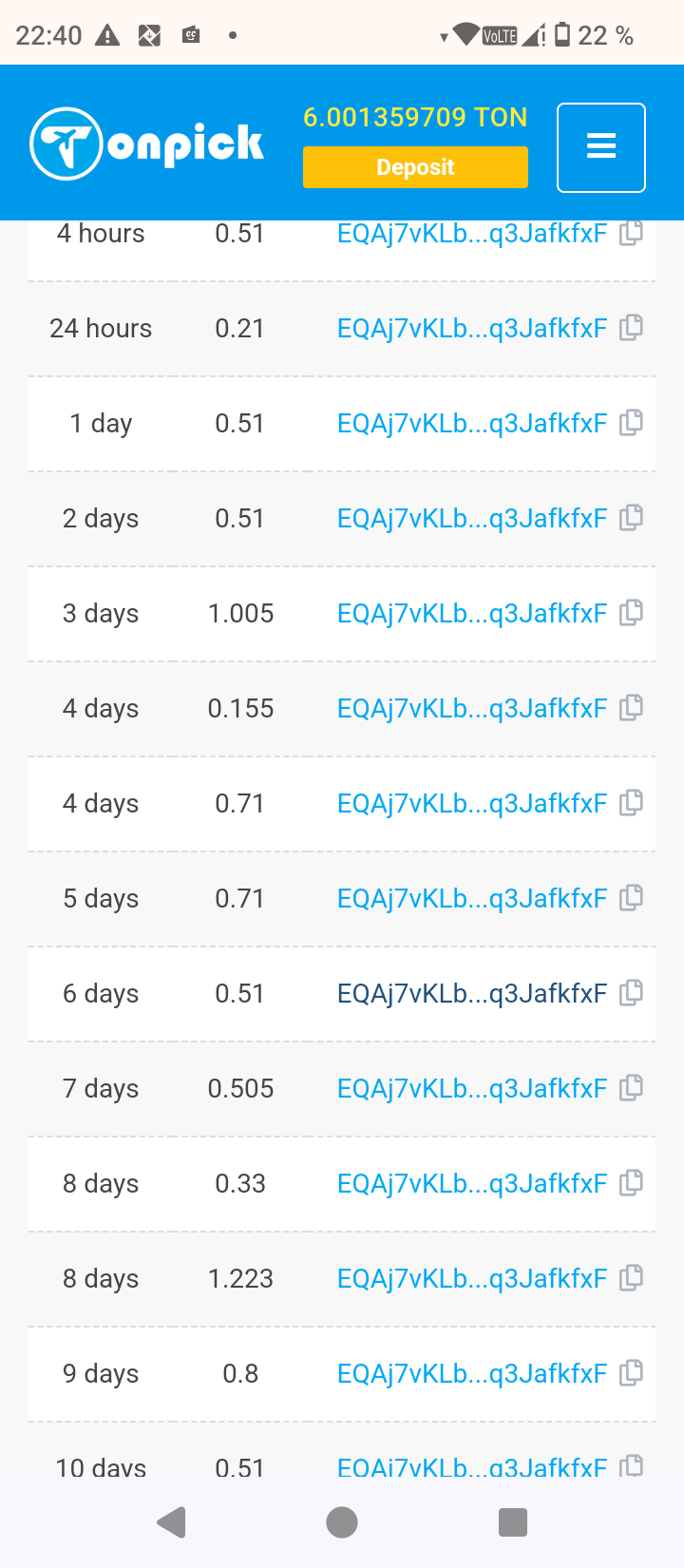The height and width of the screenshot is (1568, 684).
Task: Open the address link in the 9 days row
Action: (x=471, y=1374)
